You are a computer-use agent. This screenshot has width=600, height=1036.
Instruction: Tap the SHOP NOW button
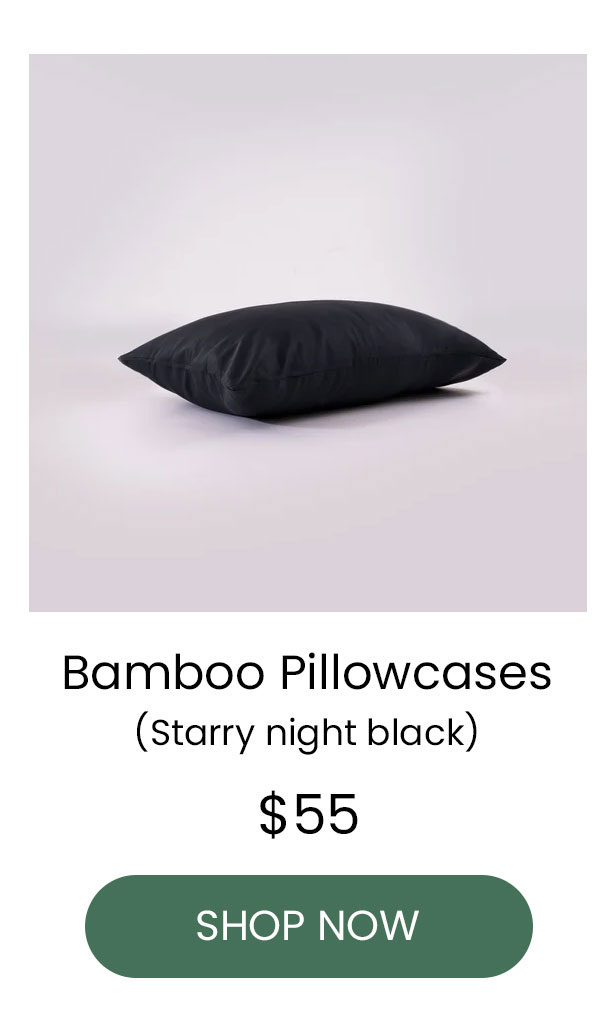(308, 926)
